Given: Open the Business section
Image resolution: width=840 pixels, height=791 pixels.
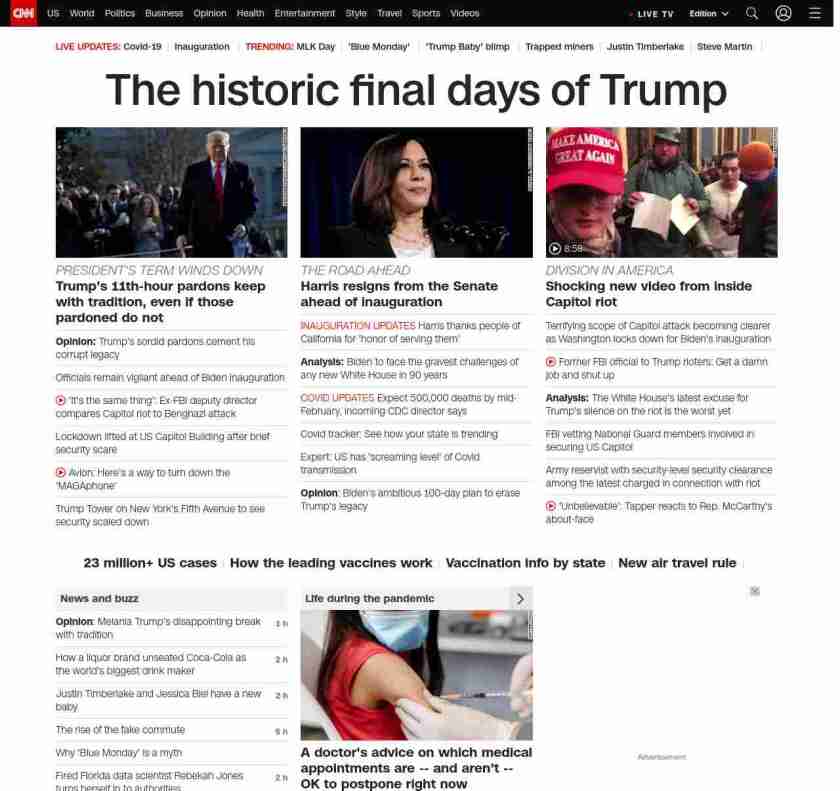Looking at the screenshot, I should (164, 13).
